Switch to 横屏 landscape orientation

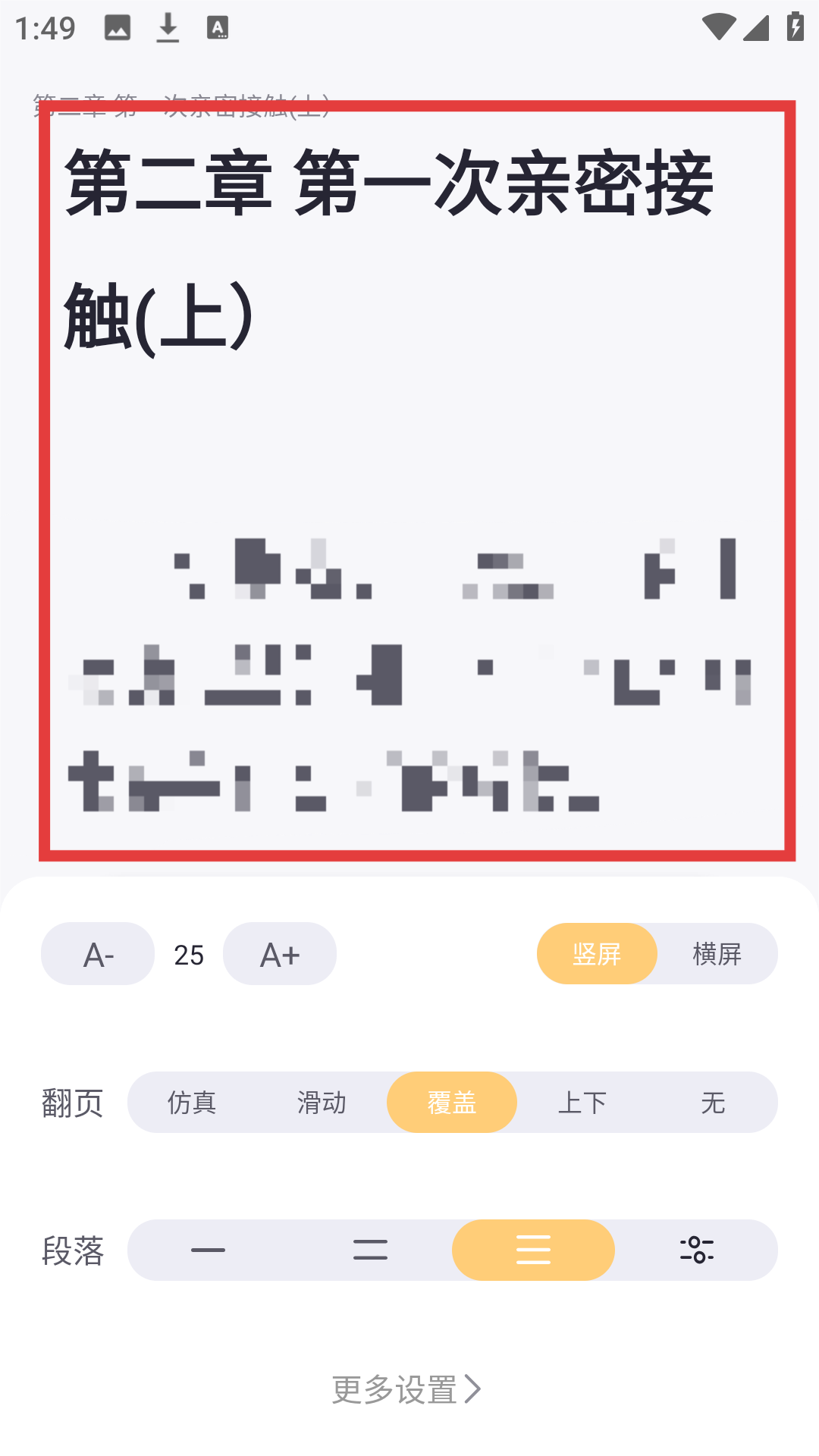(x=717, y=954)
